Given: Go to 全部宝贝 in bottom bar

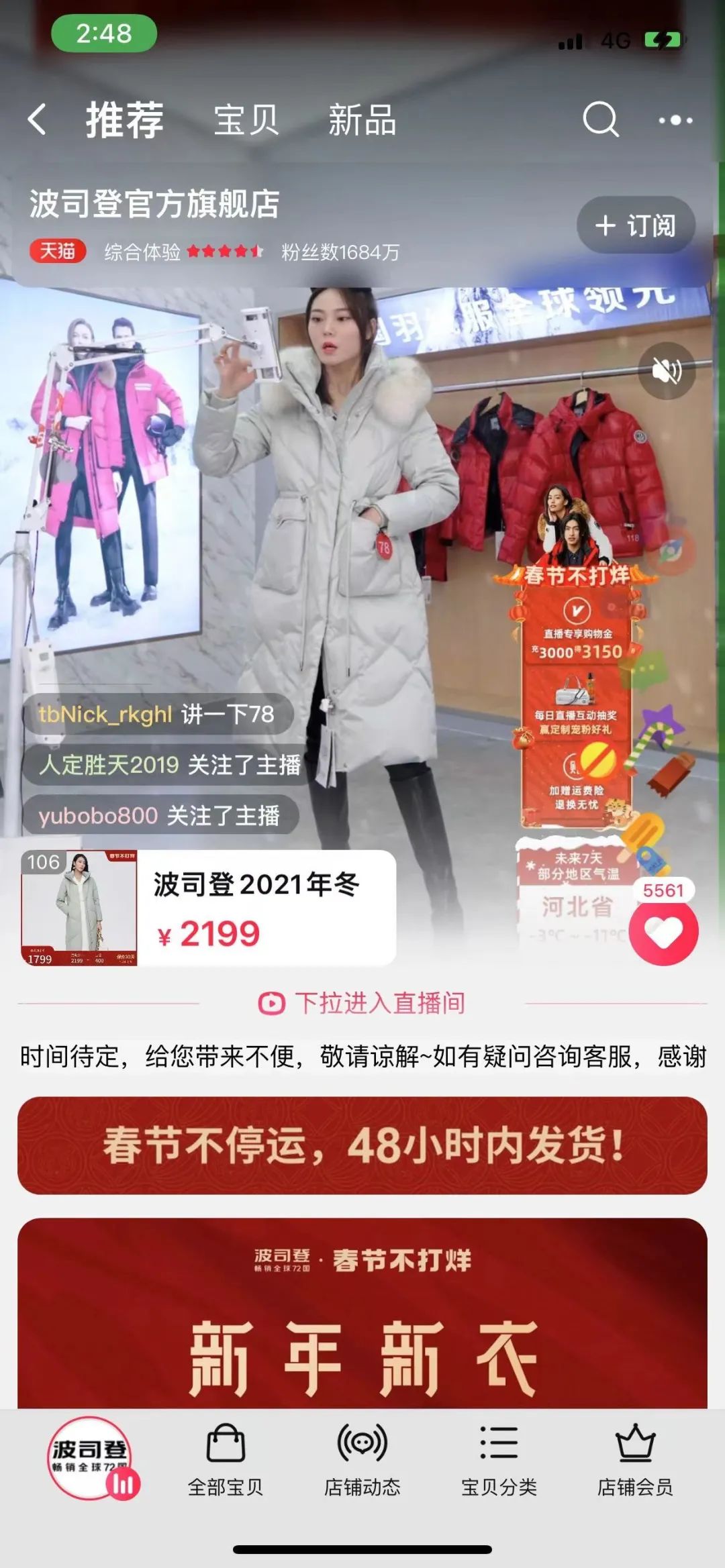Looking at the screenshot, I should (x=226, y=1461).
